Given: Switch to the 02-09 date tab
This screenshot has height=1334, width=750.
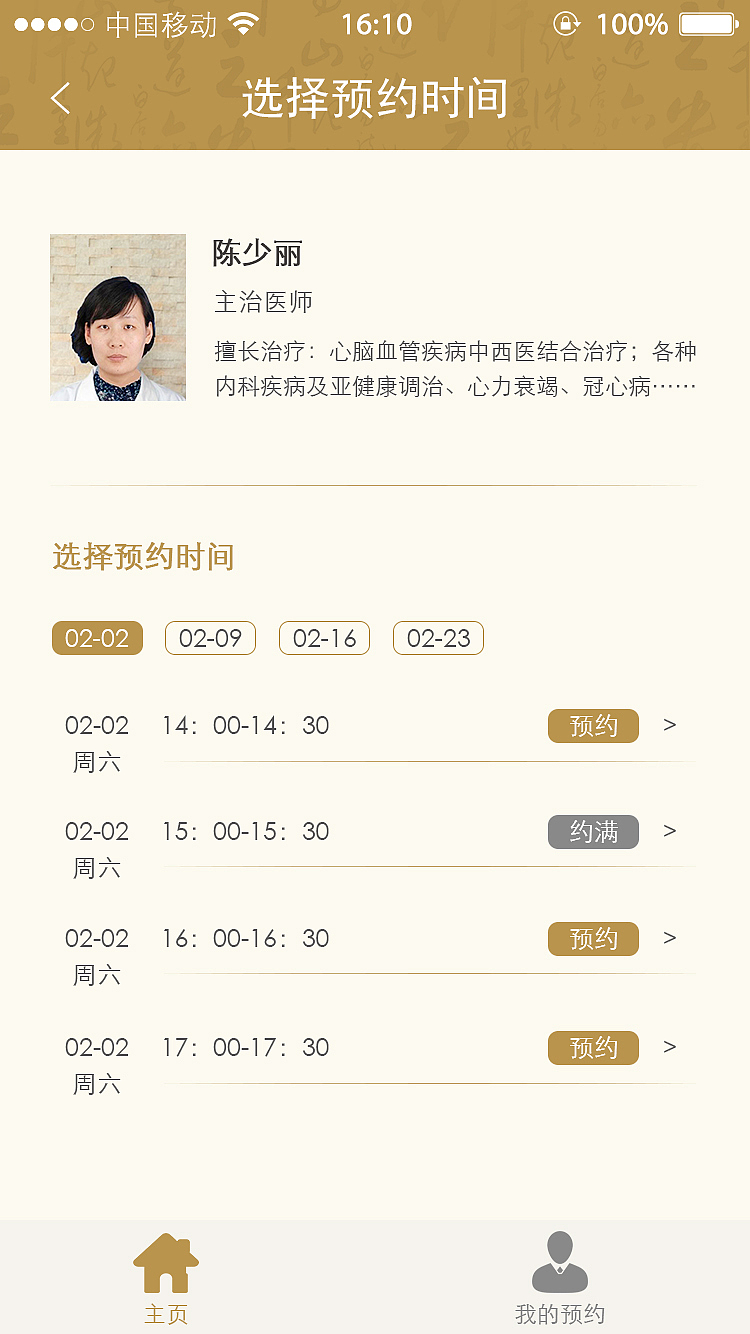Looking at the screenshot, I should (210, 638).
